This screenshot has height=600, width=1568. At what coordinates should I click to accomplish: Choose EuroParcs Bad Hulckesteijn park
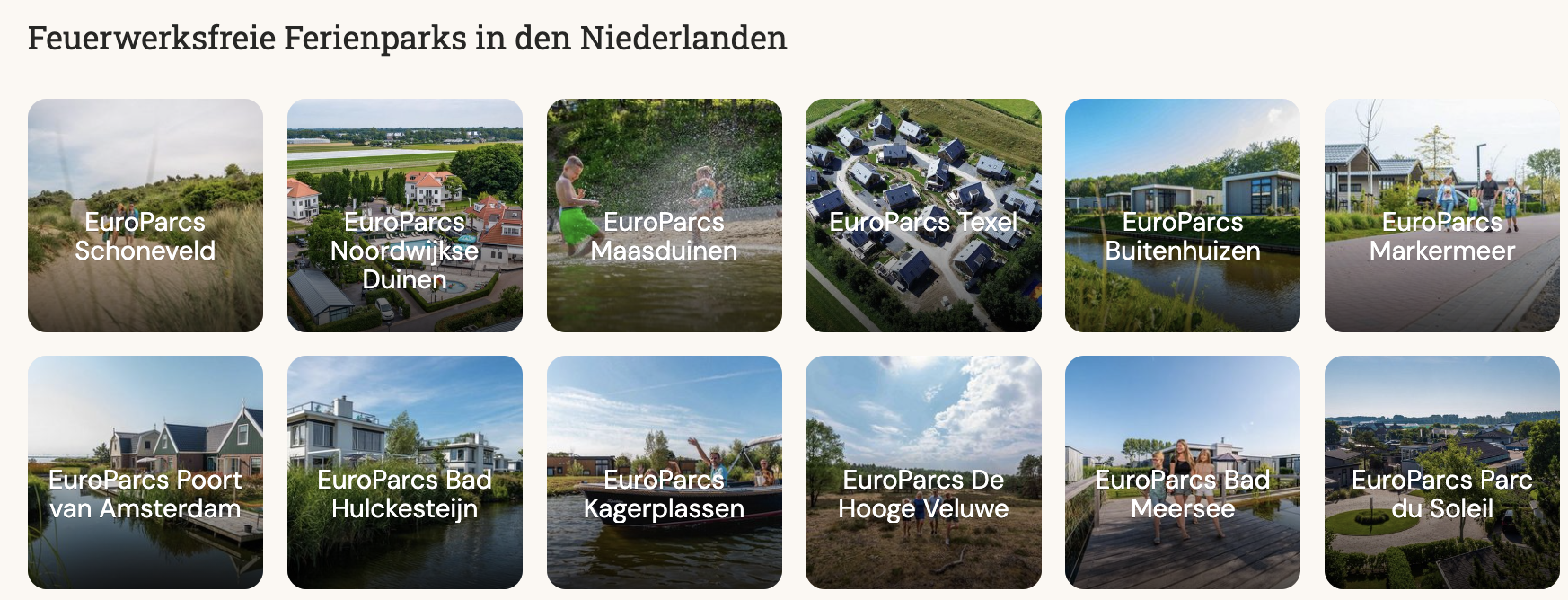pyautogui.click(x=404, y=472)
